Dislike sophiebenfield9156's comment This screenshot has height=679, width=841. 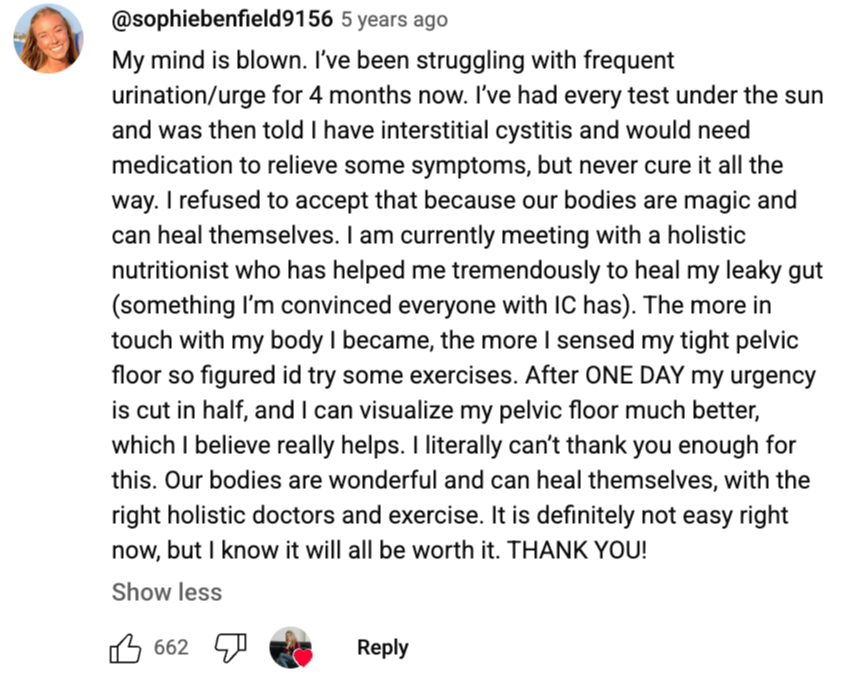(x=231, y=648)
